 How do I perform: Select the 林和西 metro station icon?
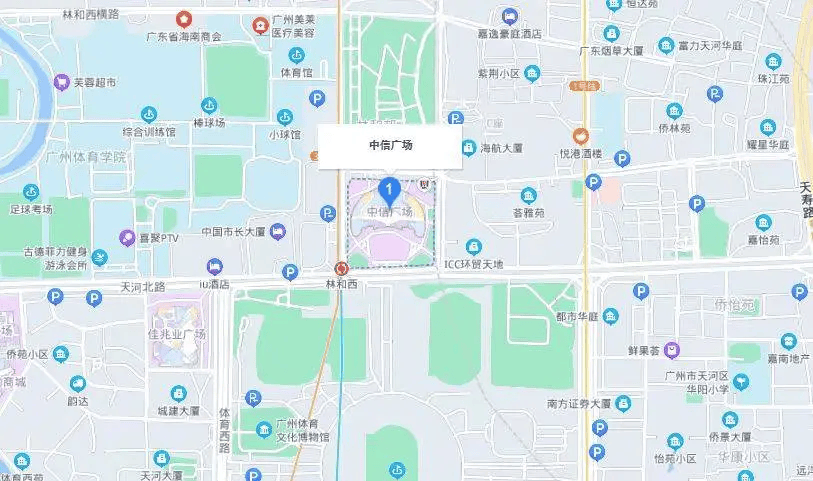341,268
